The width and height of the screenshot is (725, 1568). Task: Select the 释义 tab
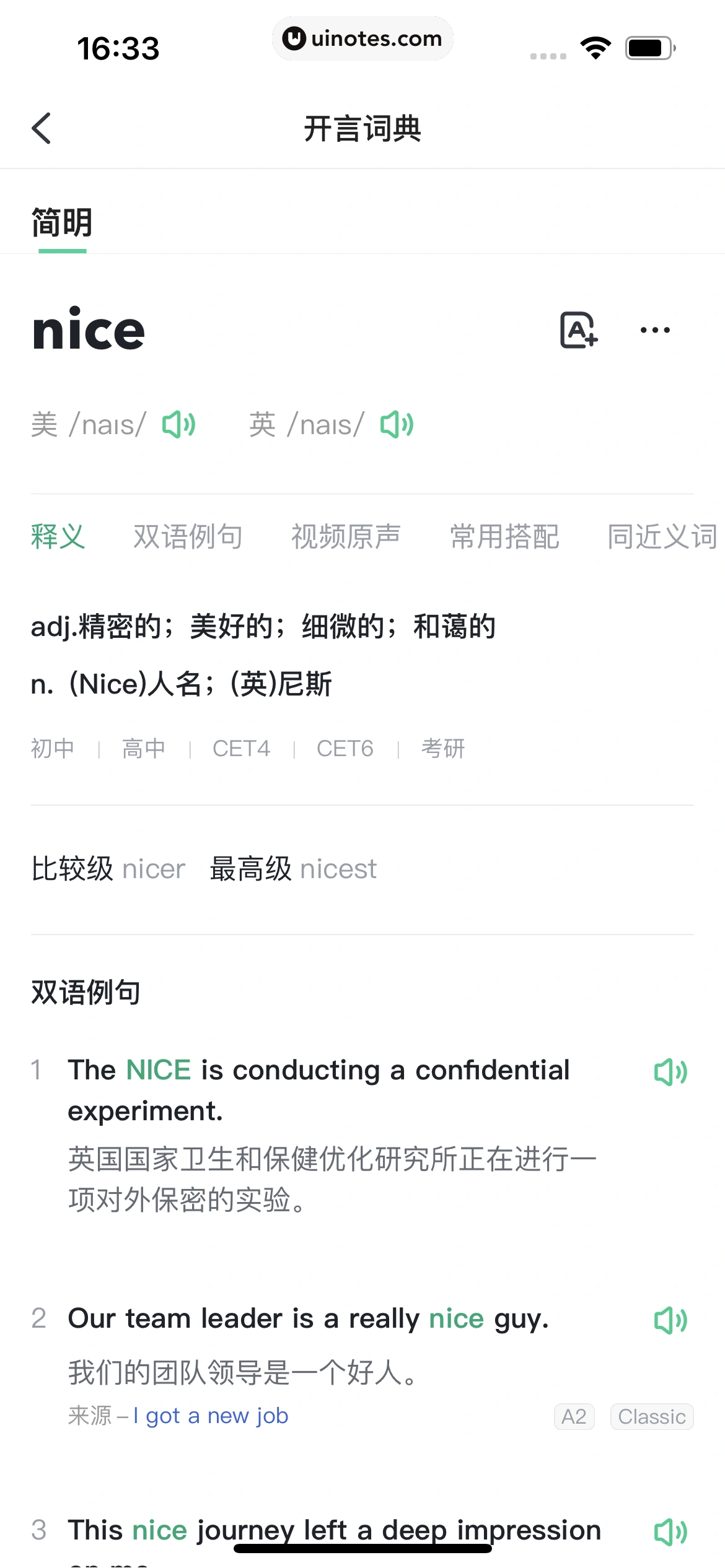point(58,536)
